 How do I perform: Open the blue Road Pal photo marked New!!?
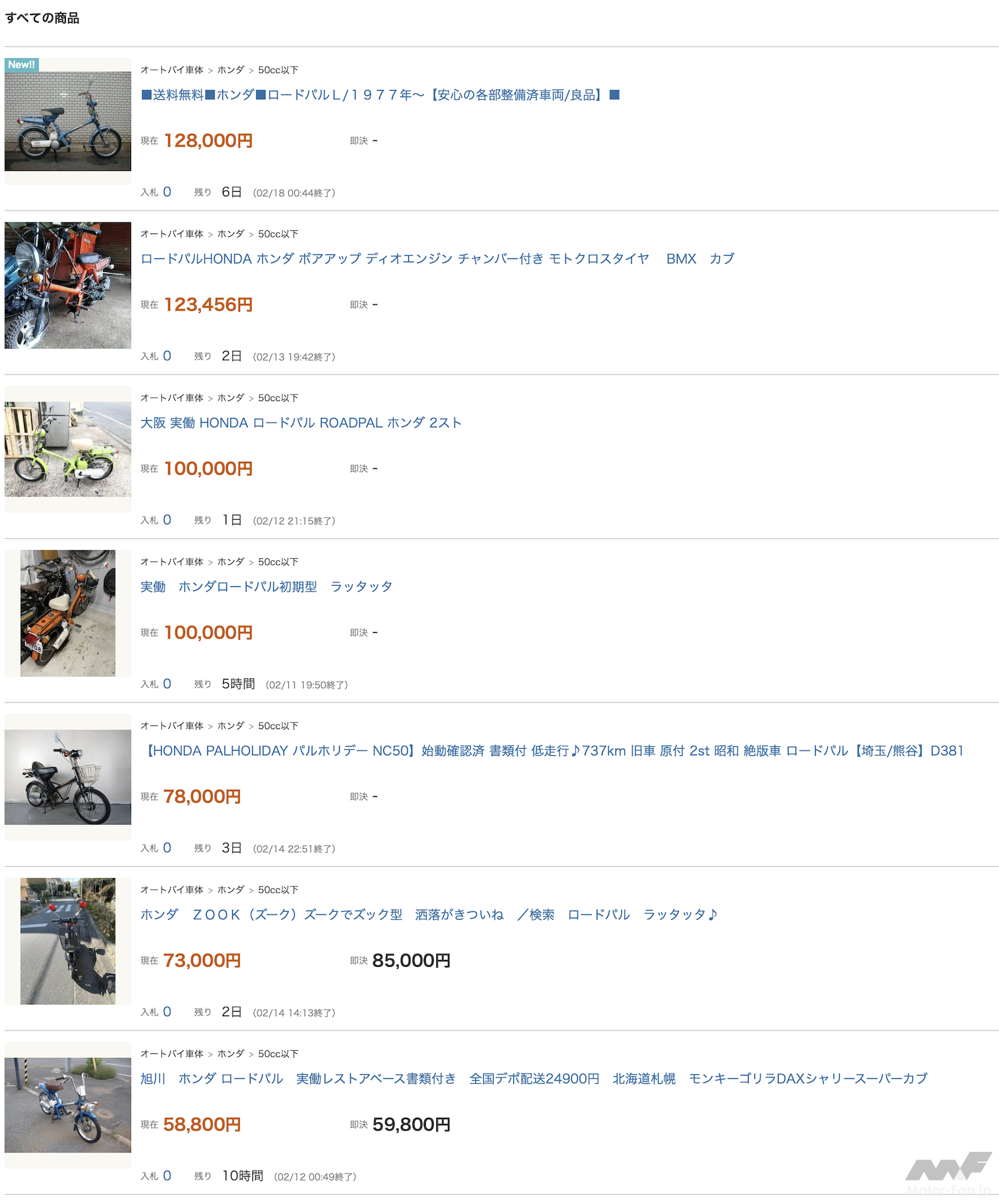[x=68, y=121]
